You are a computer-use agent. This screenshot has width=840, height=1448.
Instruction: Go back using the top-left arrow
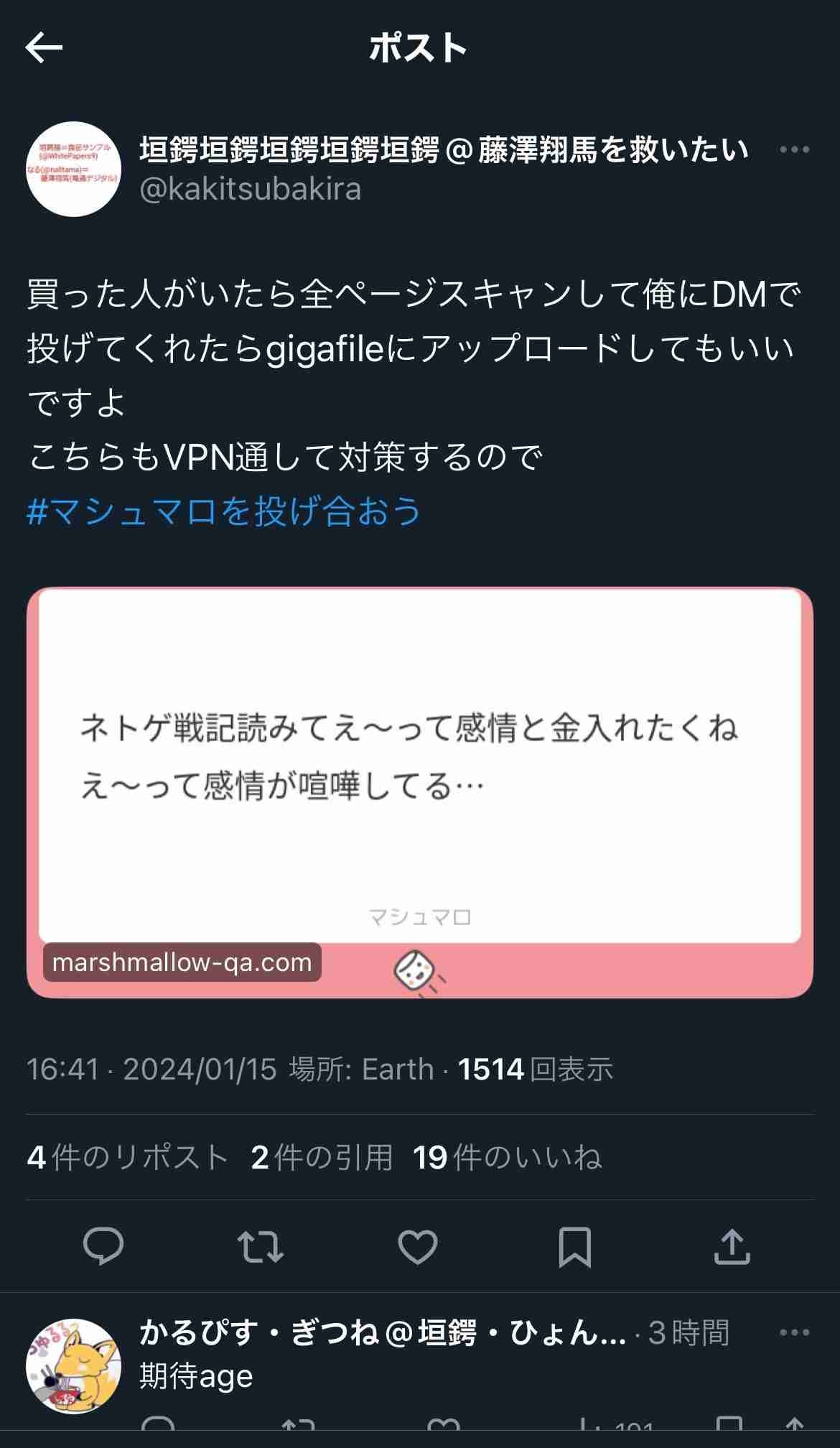click(45, 48)
